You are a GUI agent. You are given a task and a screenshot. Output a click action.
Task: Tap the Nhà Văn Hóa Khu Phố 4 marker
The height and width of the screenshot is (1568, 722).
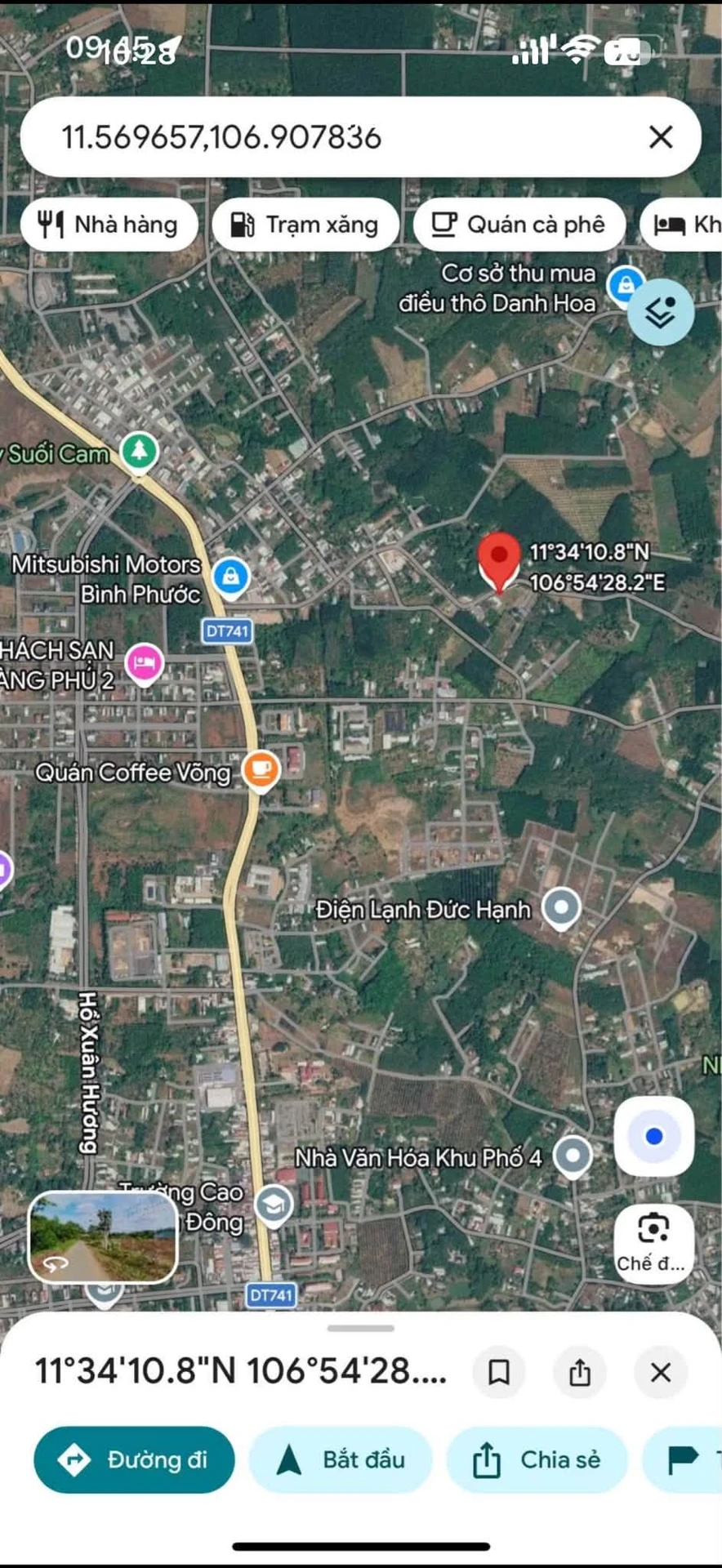click(x=573, y=1156)
